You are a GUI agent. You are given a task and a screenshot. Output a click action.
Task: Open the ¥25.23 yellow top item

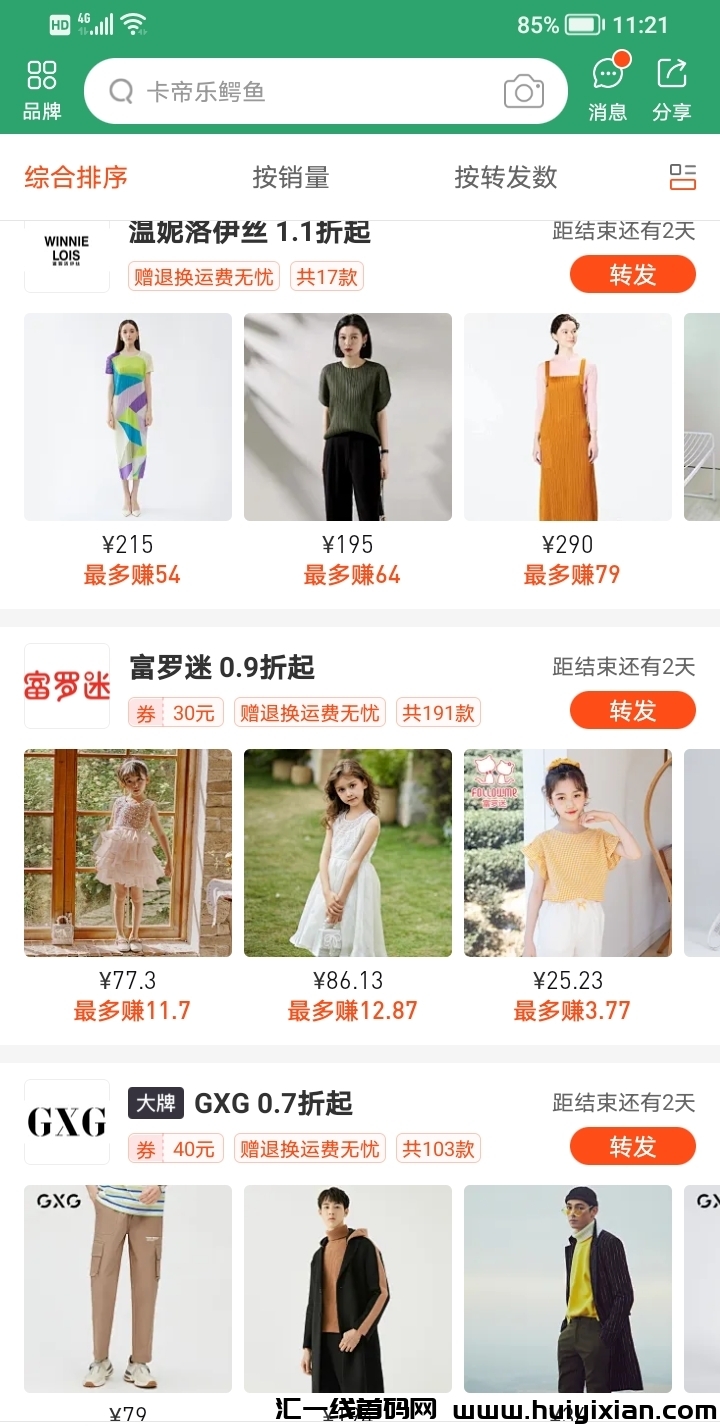coord(568,853)
